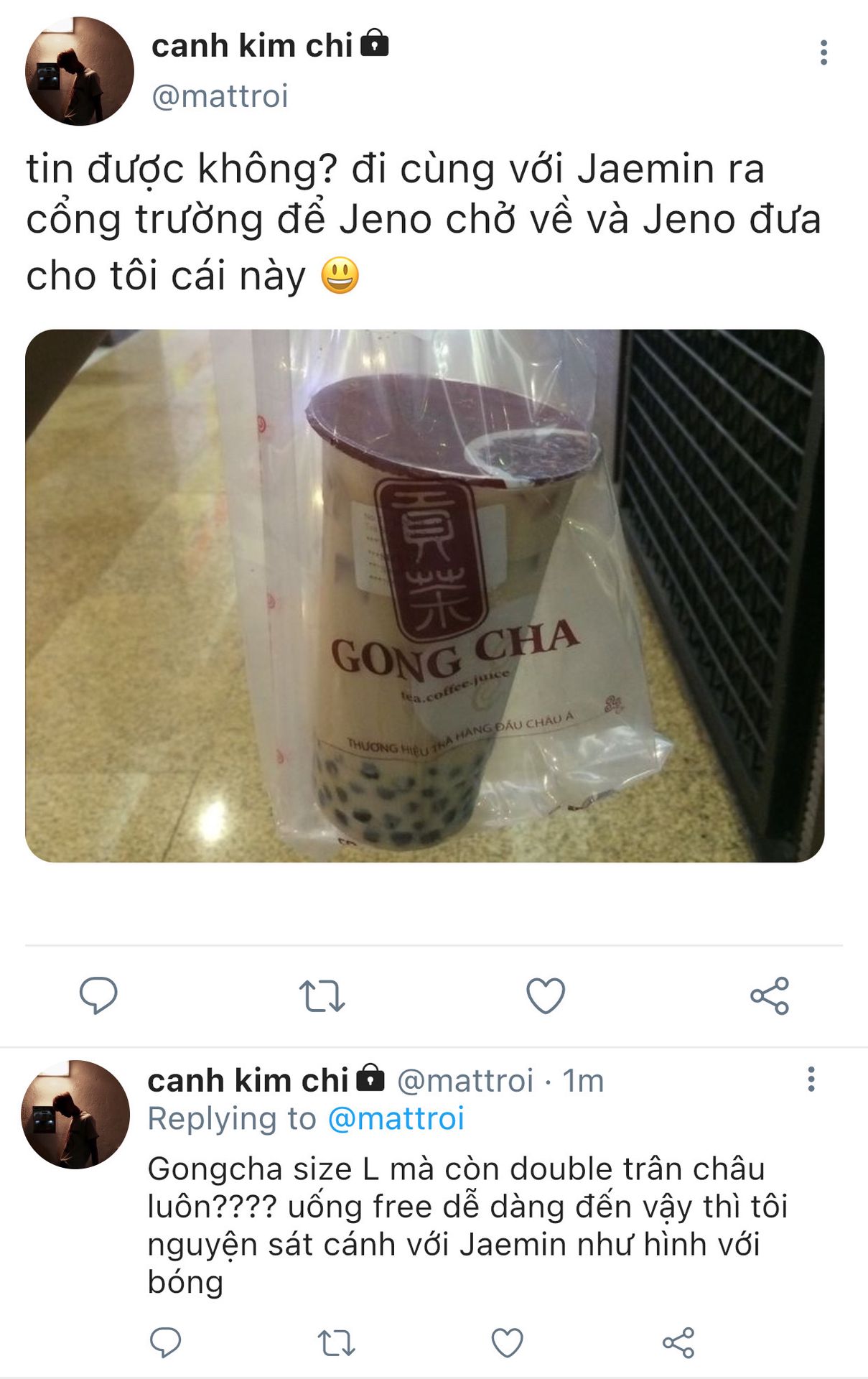Open the Gong Cha photo in the tweet
Image resolution: width=868 pixels, height=1379 pixels.
pyautogui.click(x=424, y=595)
